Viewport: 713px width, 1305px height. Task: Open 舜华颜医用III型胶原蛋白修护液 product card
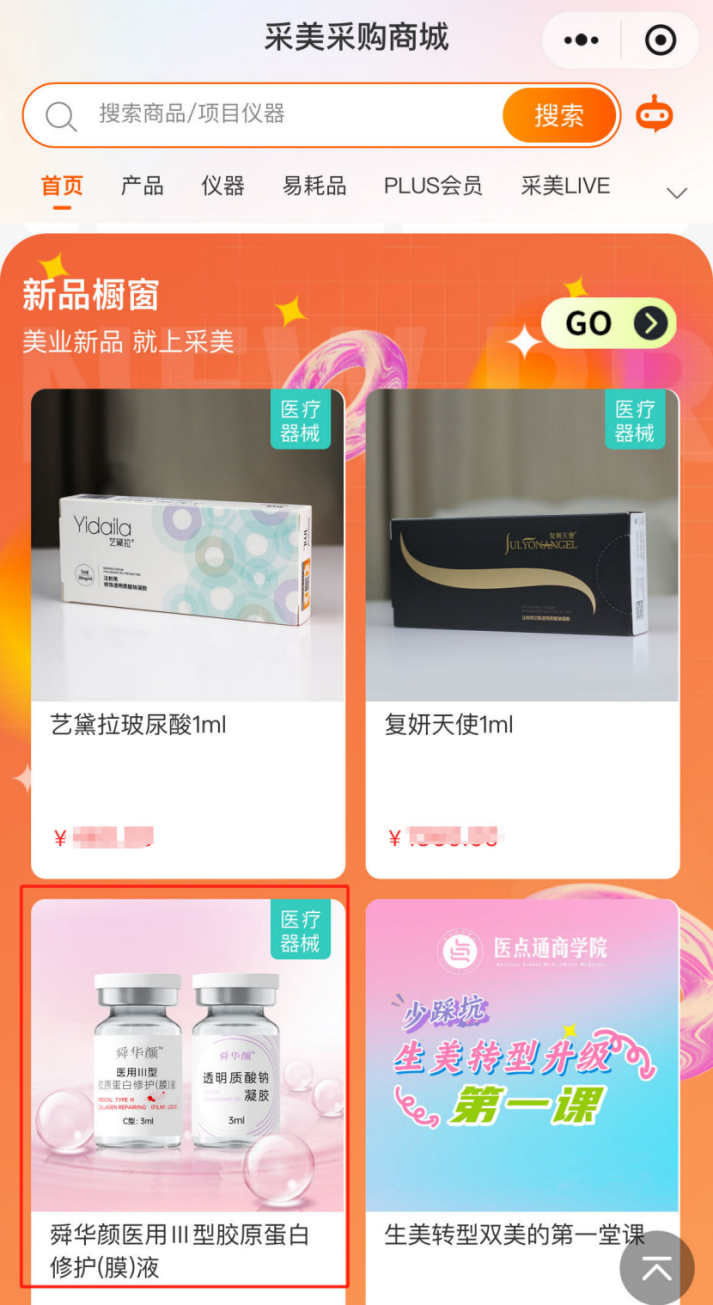188,1090
